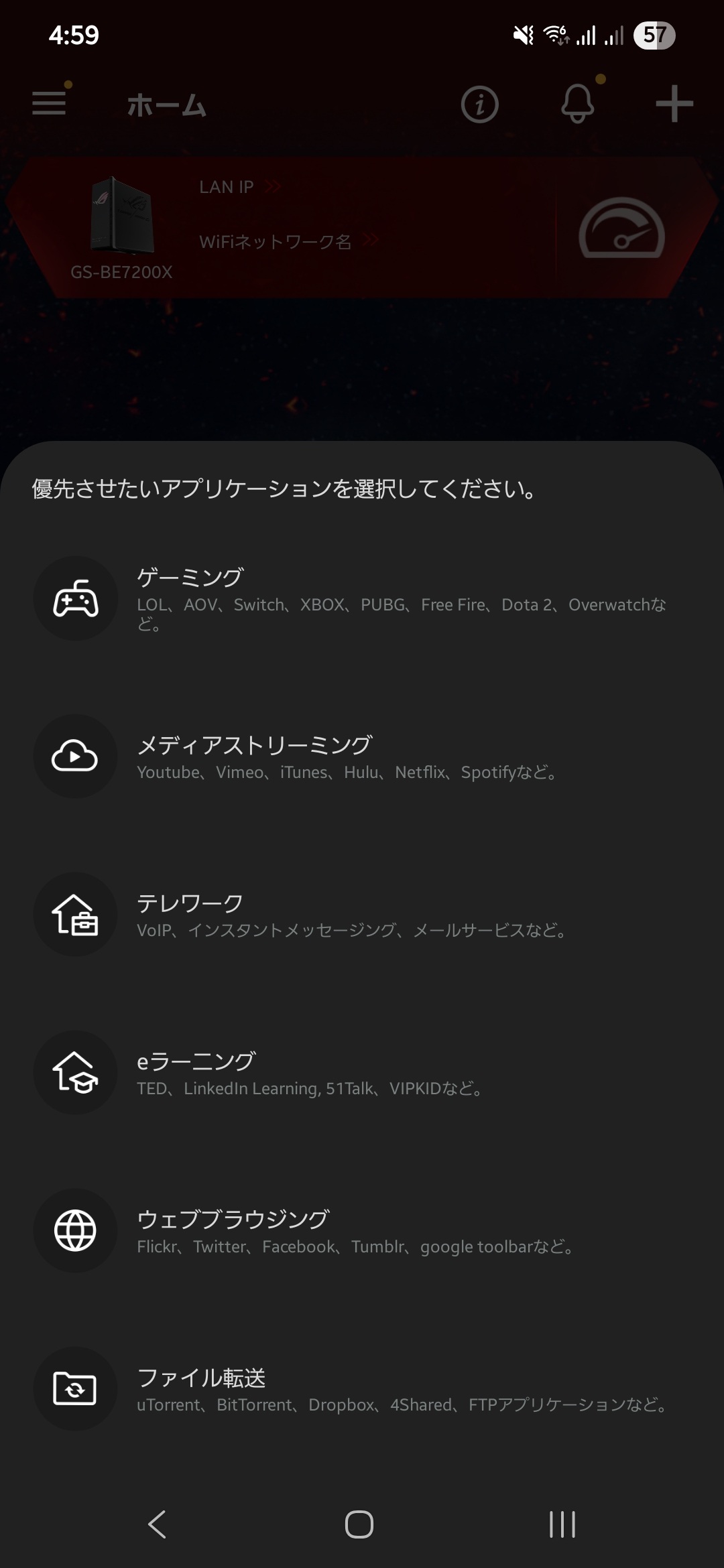This screenshot has width=724, height=1568.
Task: Choose メディアストリーミング priority option
Action: tap(362, 757)
